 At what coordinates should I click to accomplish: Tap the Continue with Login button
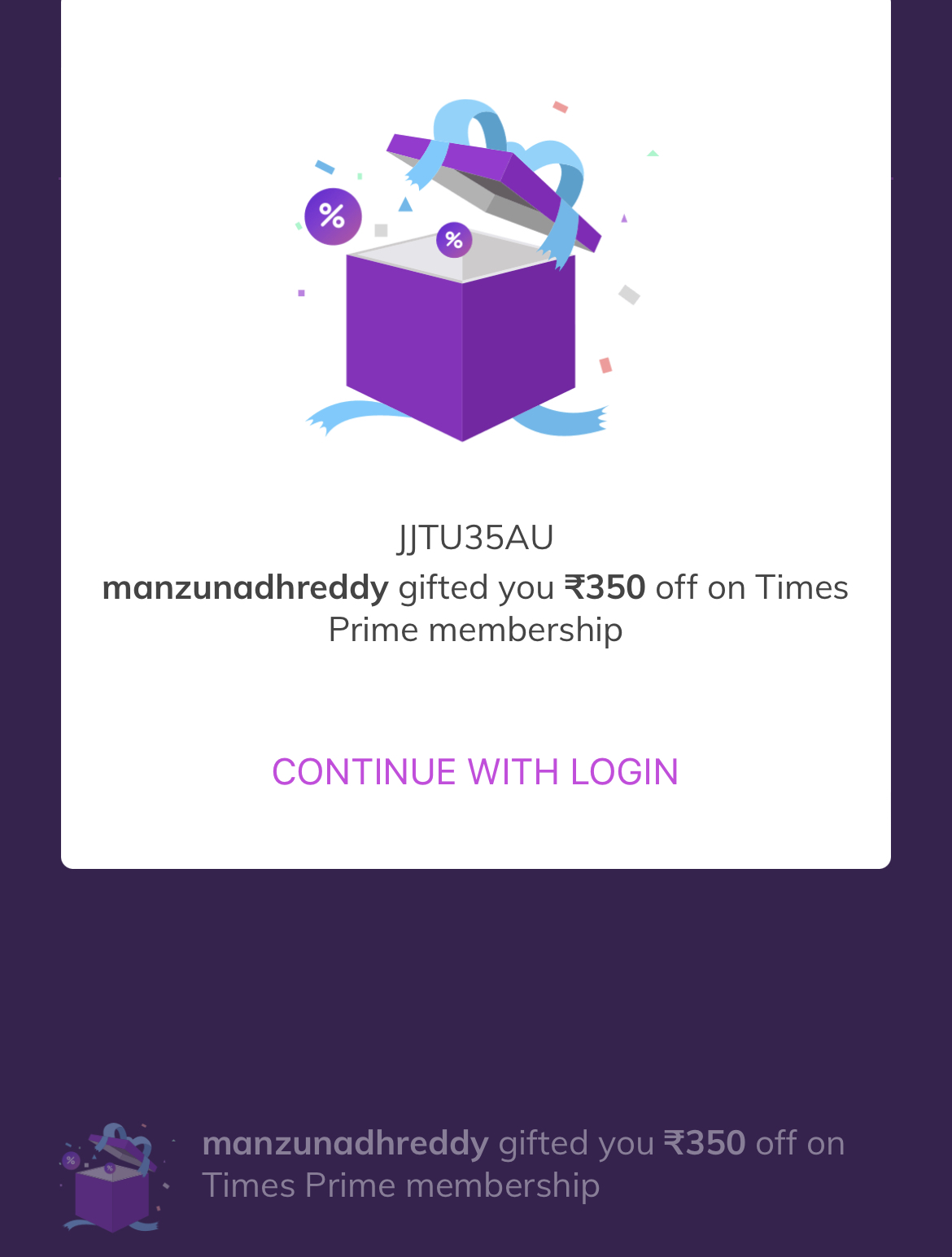[x=475, y=771]
